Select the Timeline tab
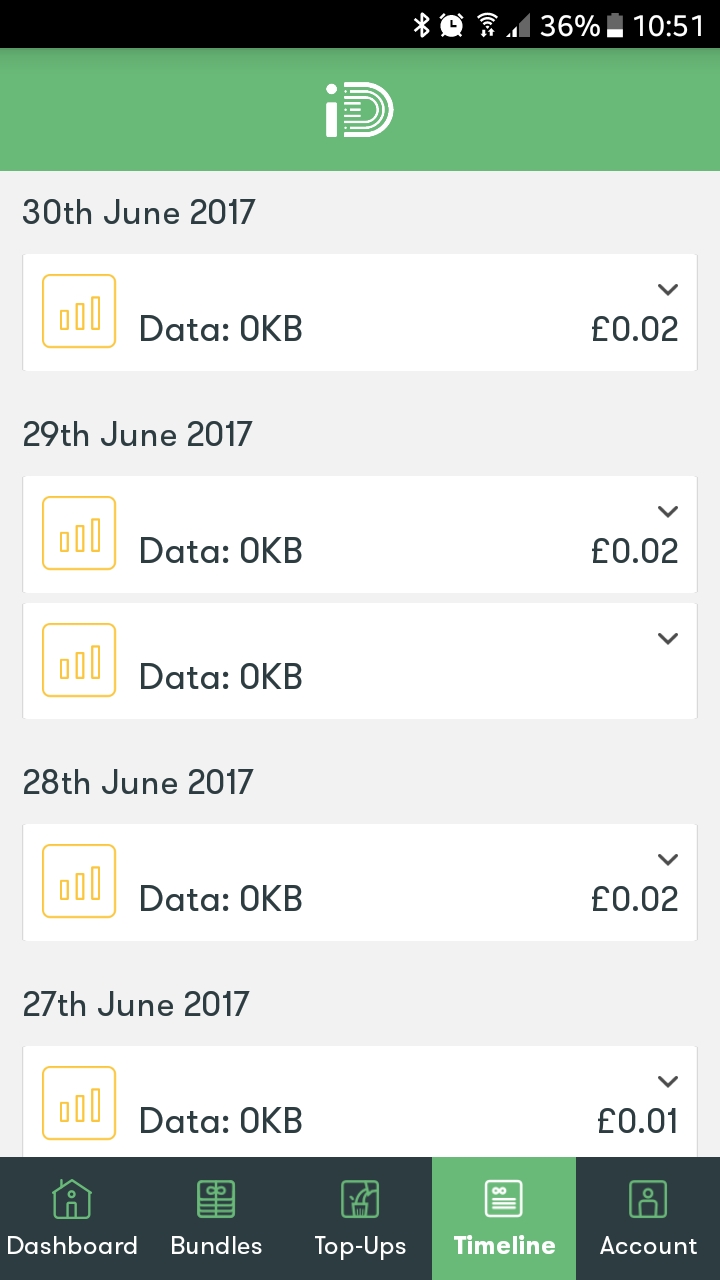Viewport: 720px width, 1280px height. 504,1218
